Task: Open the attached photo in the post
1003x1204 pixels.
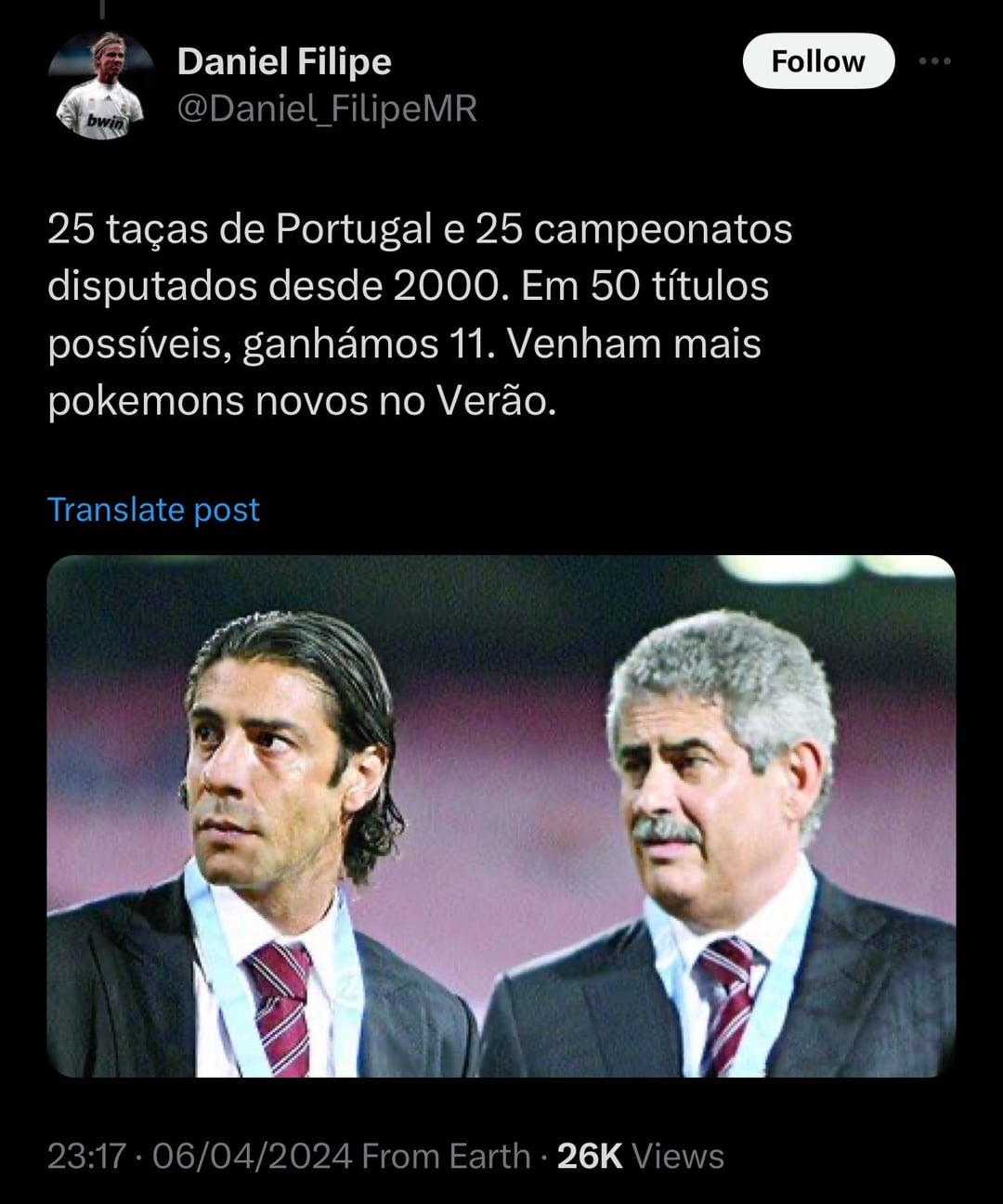Action: [x=501, y=815]
